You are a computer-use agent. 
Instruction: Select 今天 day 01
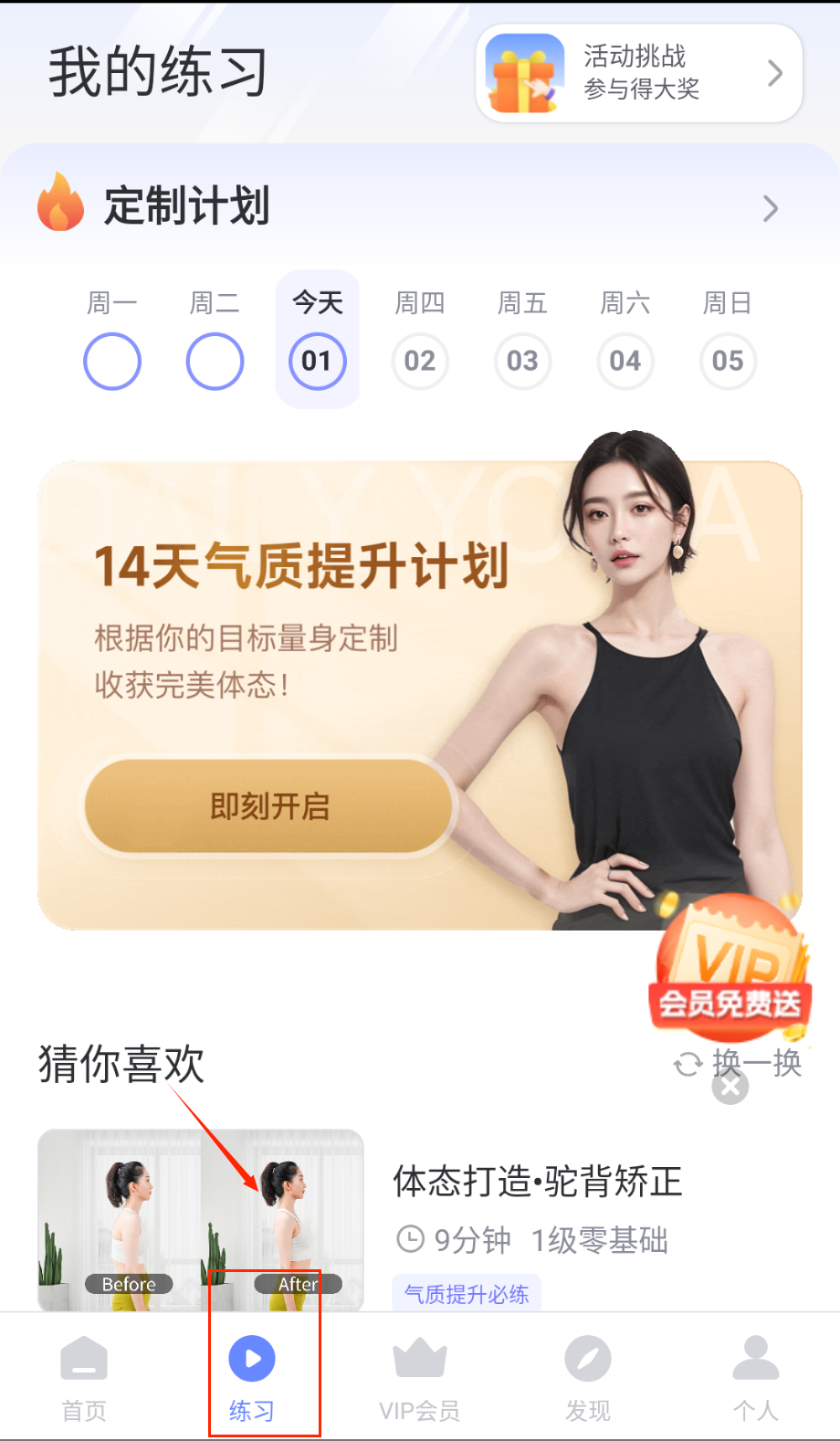317,361
